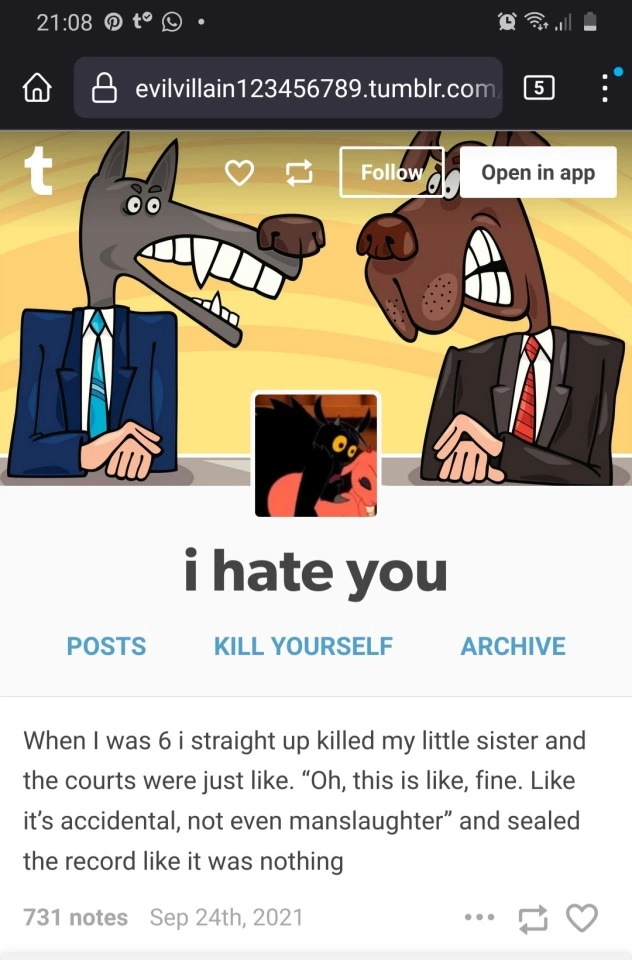Tap the URL address bar
The width and height of the screenshot is (632, 960).
(288, 89)
